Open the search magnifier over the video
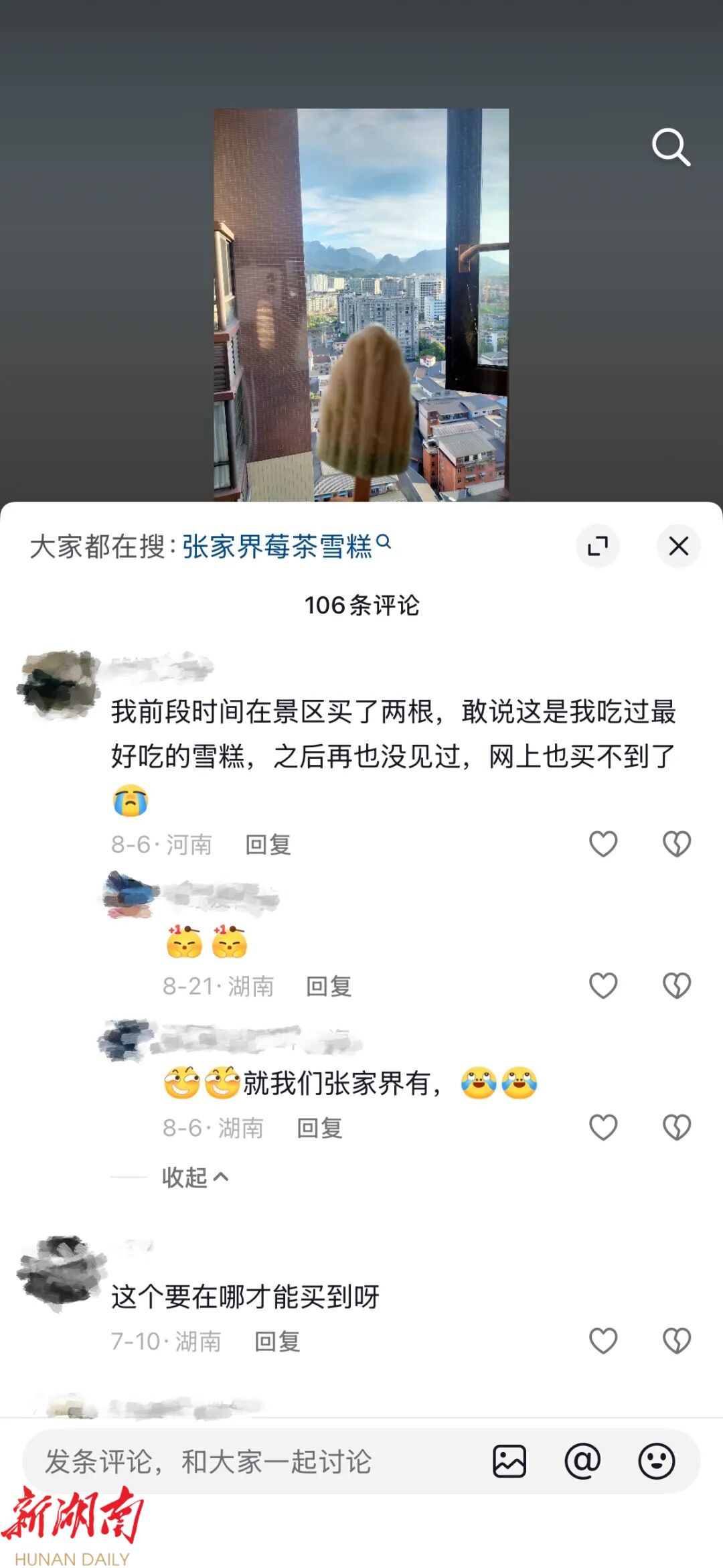This screenshot has height=1568, width=723. point(671,147)
